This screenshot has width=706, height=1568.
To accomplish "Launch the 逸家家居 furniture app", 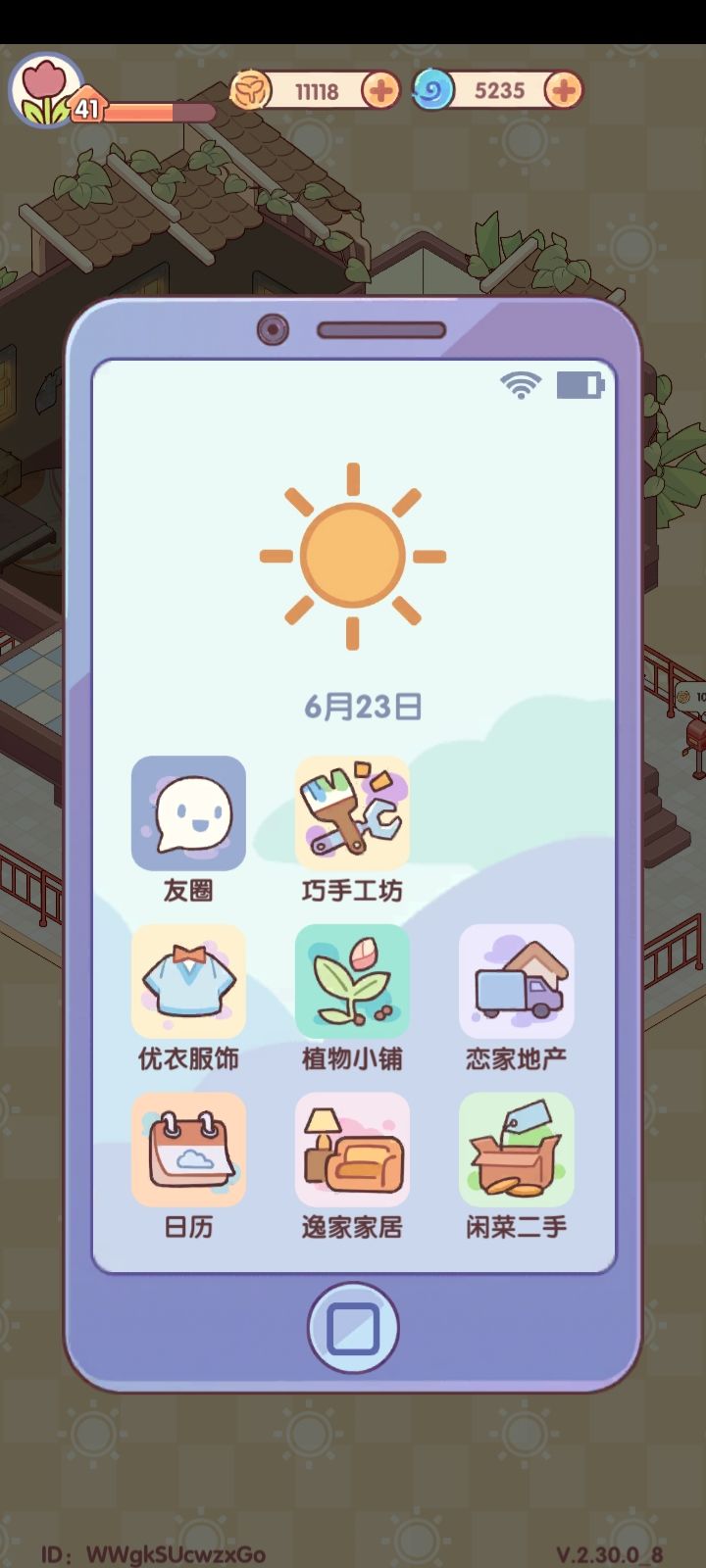I will click(352, 1149).
